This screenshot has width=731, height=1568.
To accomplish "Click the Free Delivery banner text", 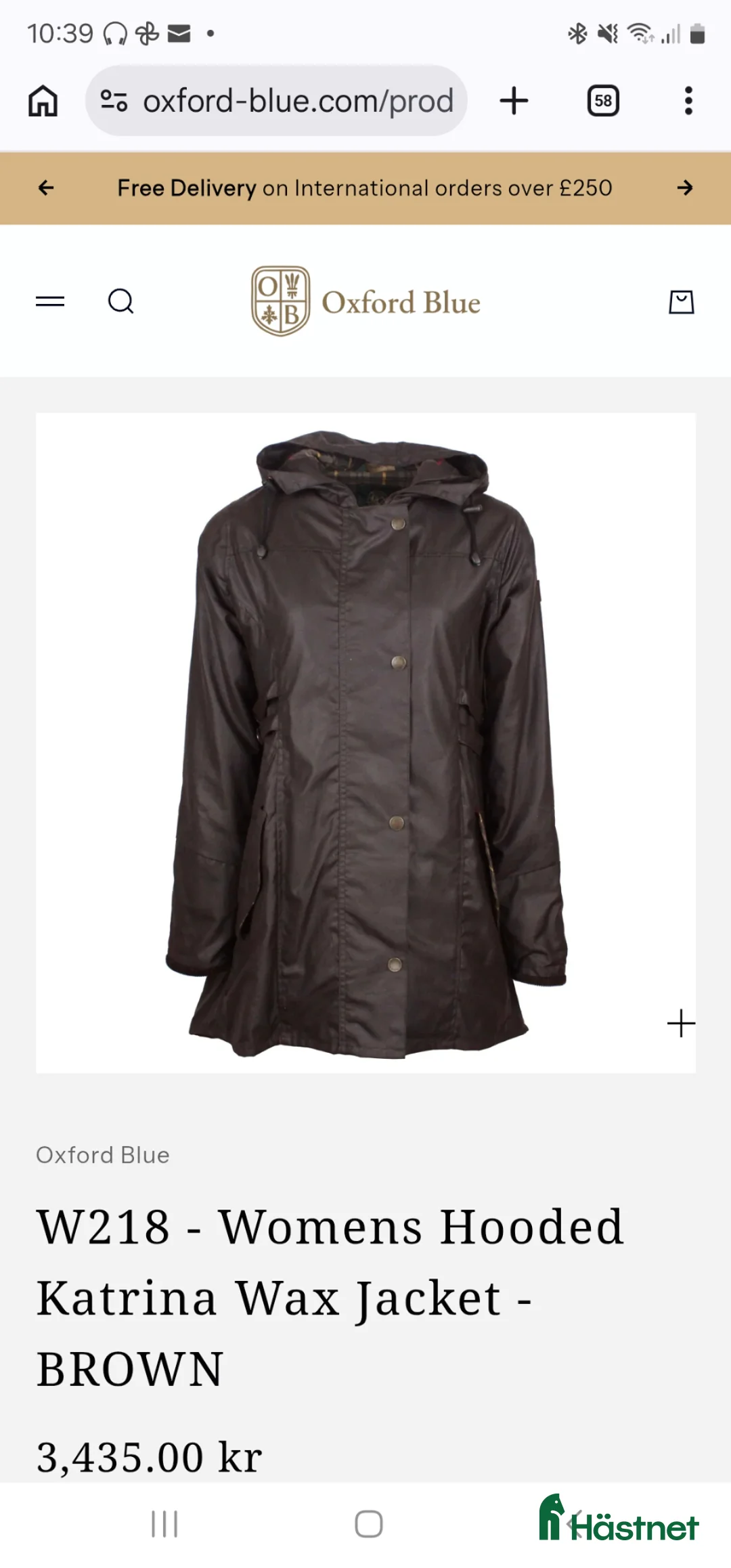I will point(365,188).
